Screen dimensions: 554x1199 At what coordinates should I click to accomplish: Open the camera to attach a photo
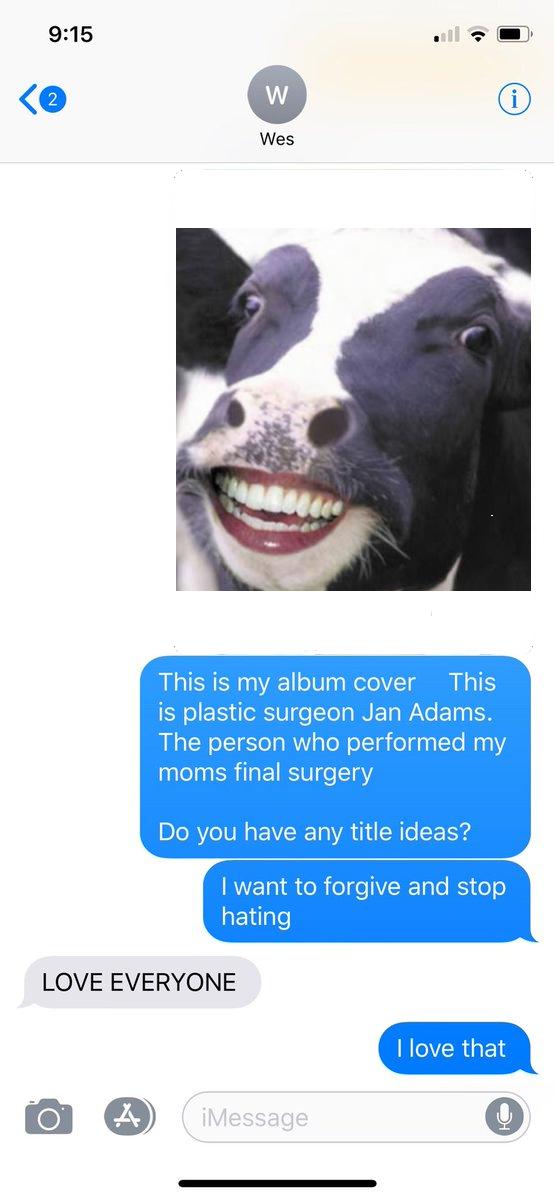coord(49,1116)
